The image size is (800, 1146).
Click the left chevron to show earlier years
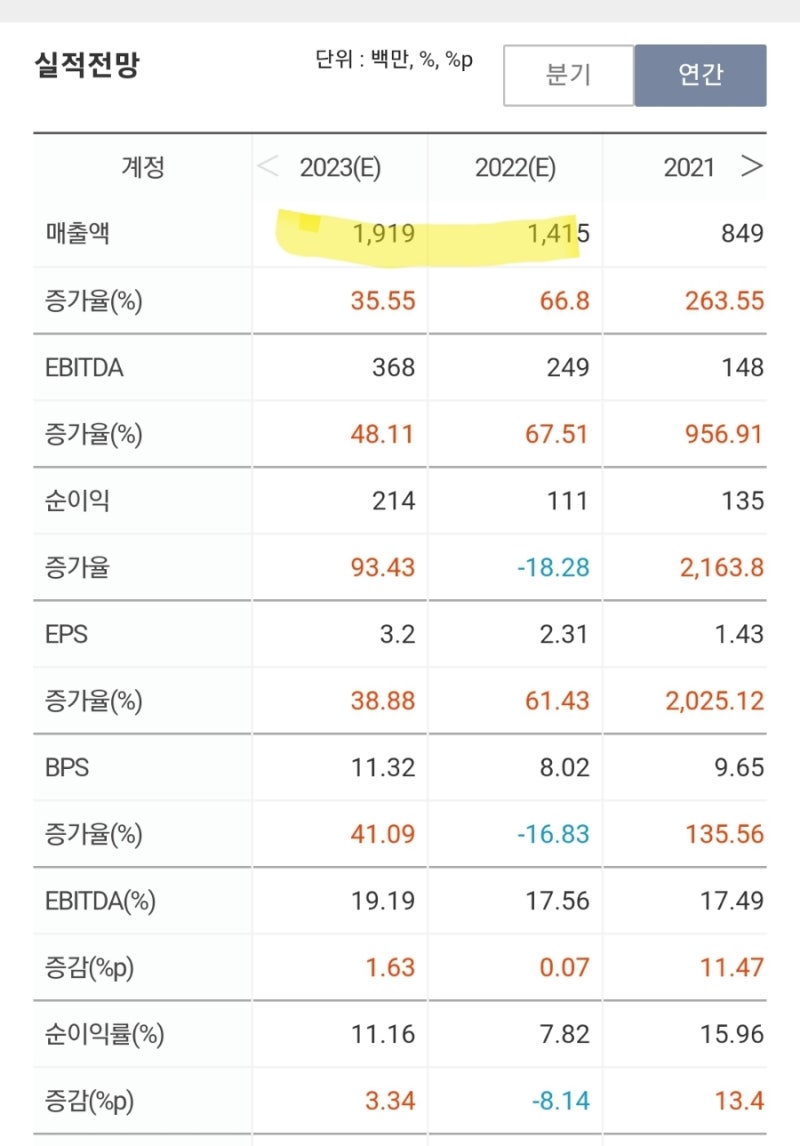coord(267,166)
